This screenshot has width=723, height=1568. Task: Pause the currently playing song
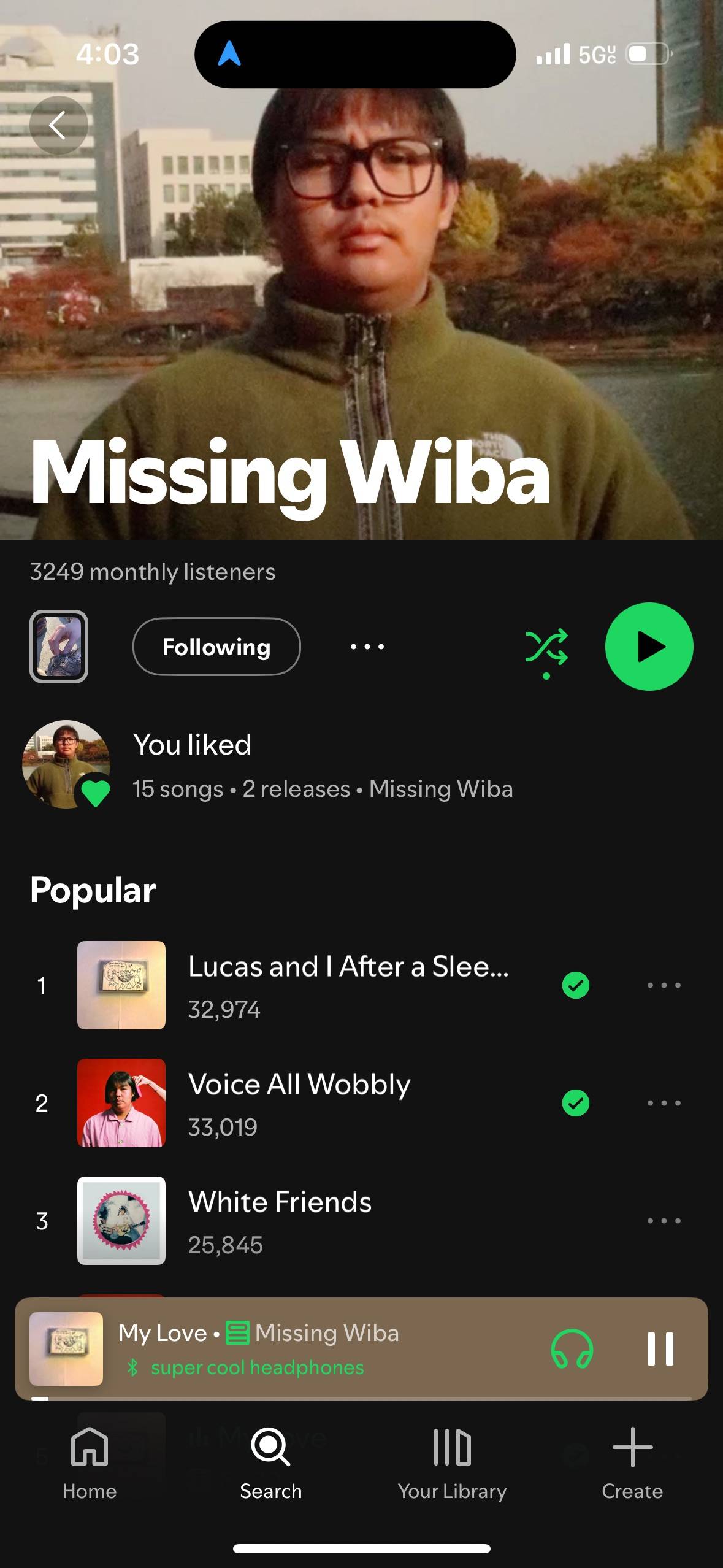(x=660, y=1349)
